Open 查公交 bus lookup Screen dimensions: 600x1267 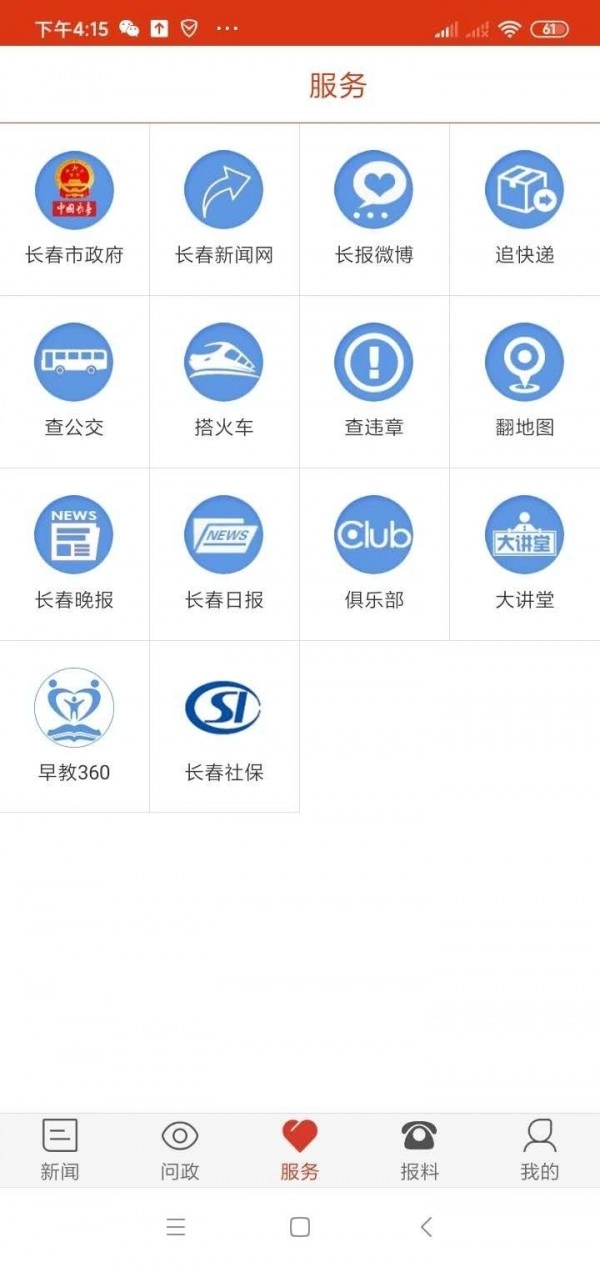click(x=74, y=381)
